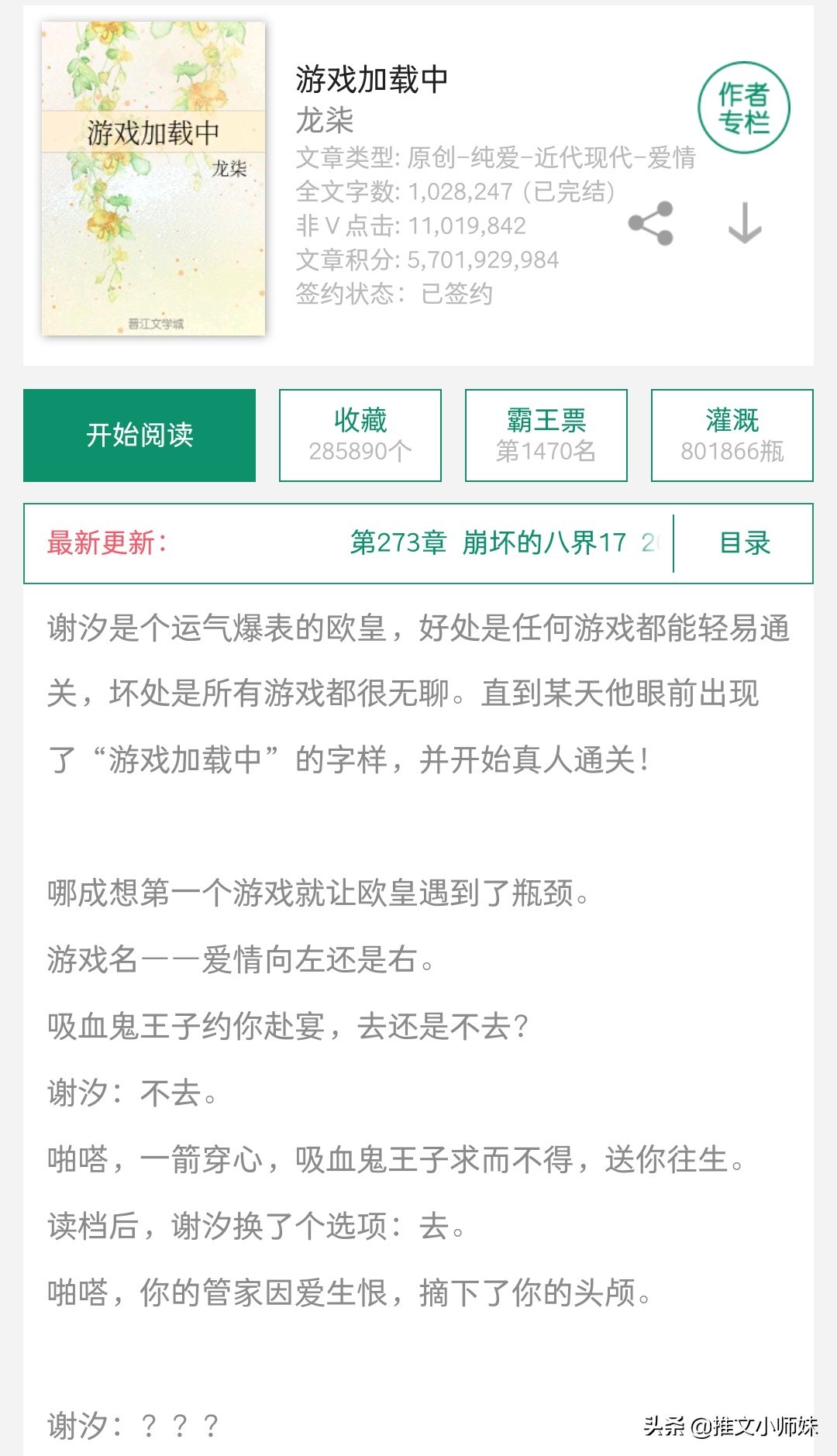Tap the 游戏加载中 book cover
This screenshot has height=1456, width=837.
point(153,179)
